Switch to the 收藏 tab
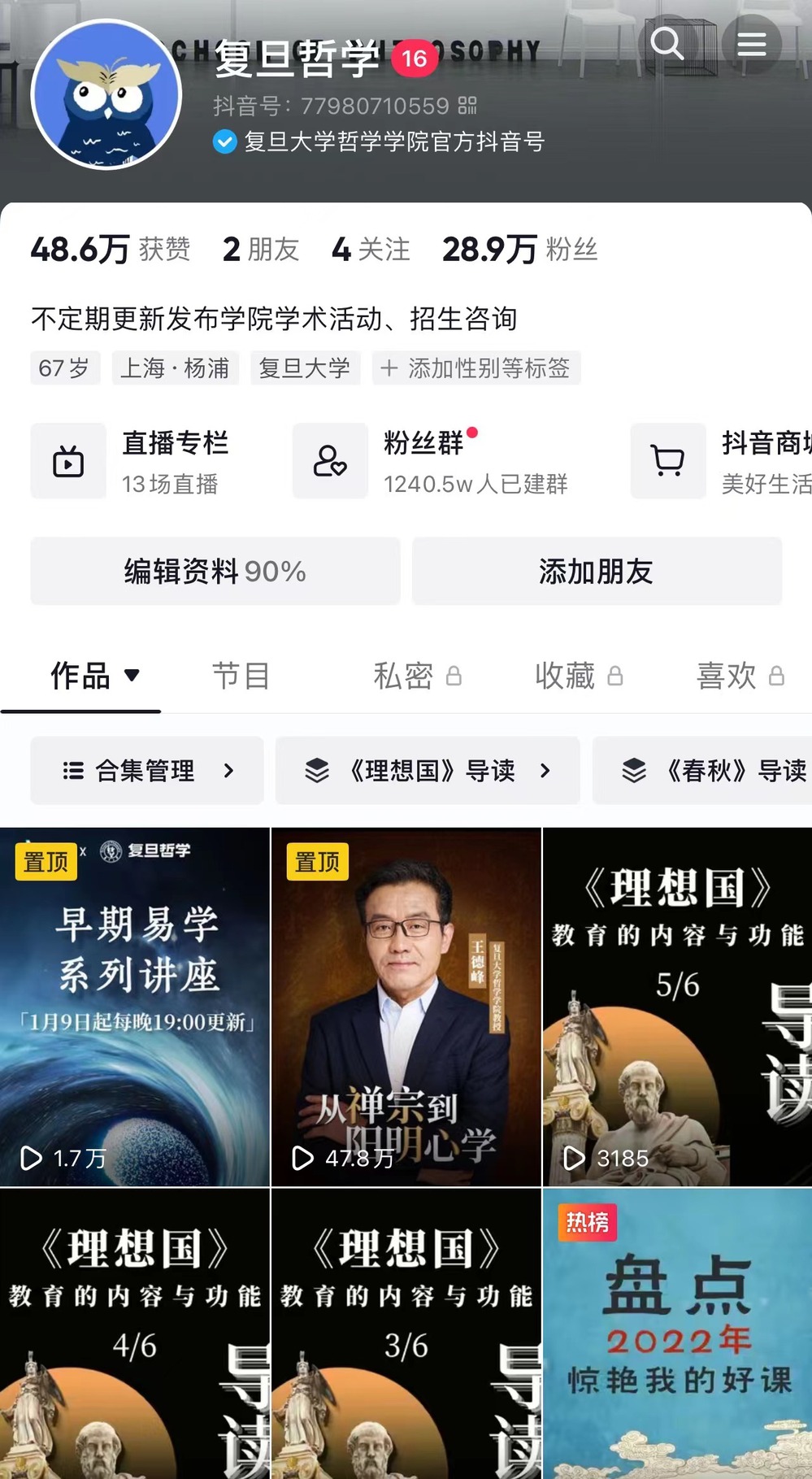812x1479 pixels. pos(578,676)
